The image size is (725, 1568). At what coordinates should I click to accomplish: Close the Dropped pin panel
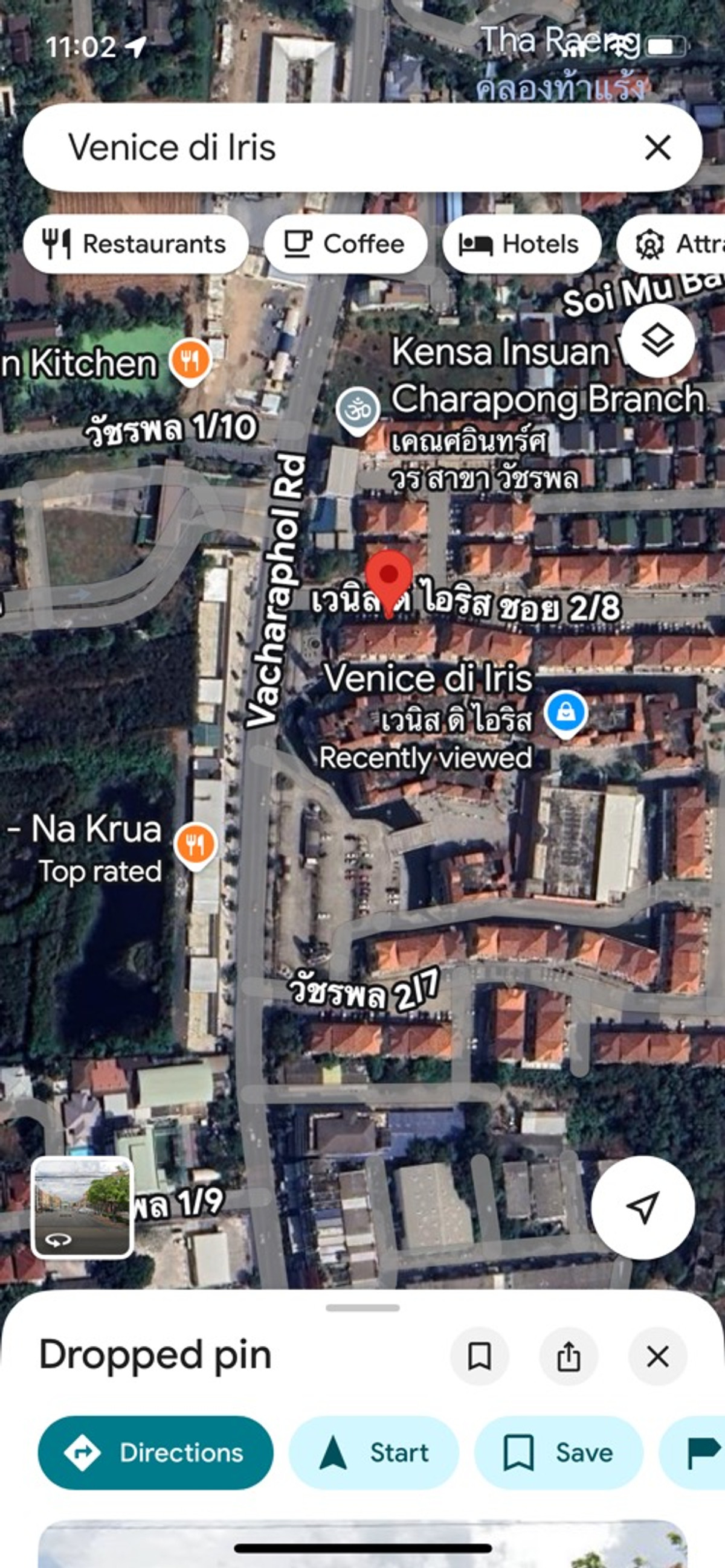(657, 1356)
